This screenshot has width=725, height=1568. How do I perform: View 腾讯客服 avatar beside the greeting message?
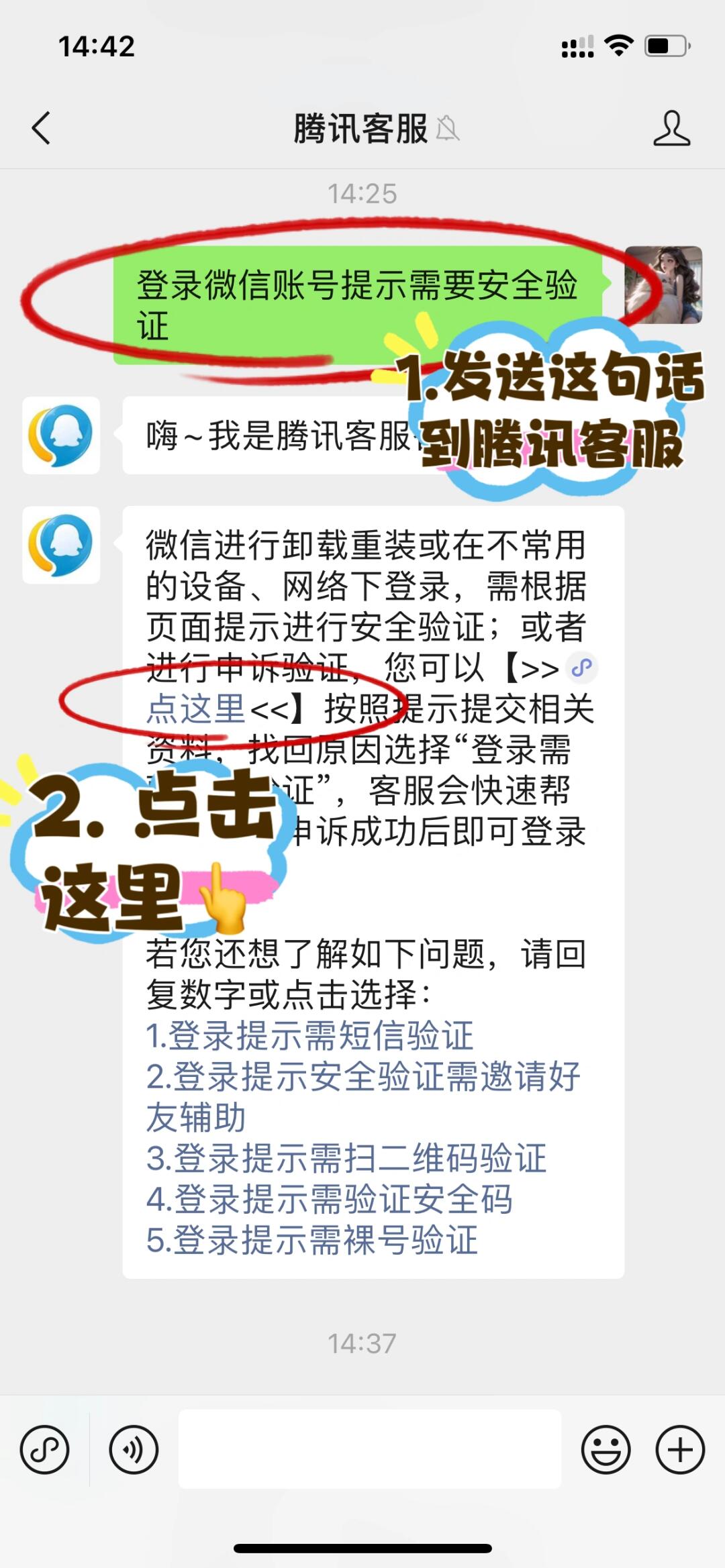tap(61, 435)
